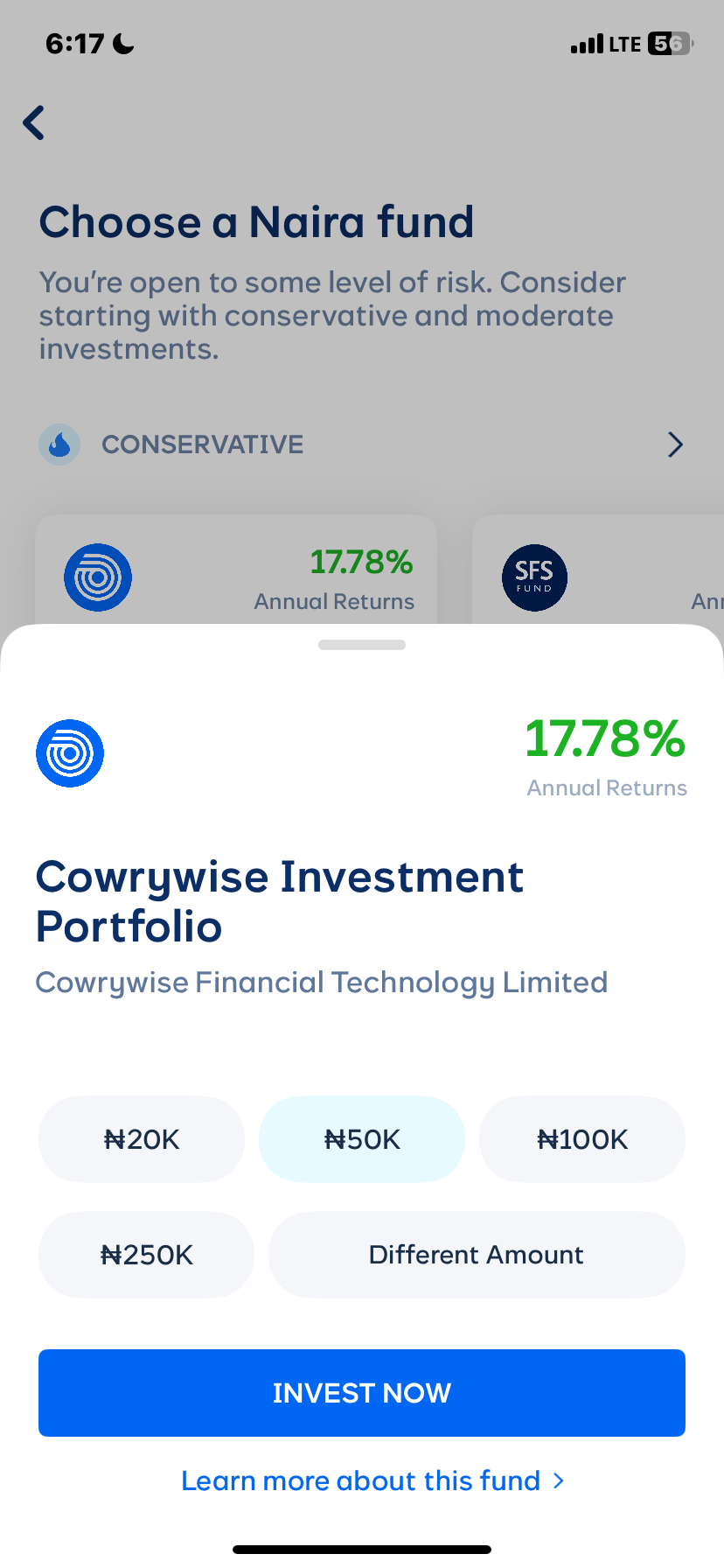Tap the Choose a Naira fund heading
Screen dimensions: 724x1568
tap(256, 222)
